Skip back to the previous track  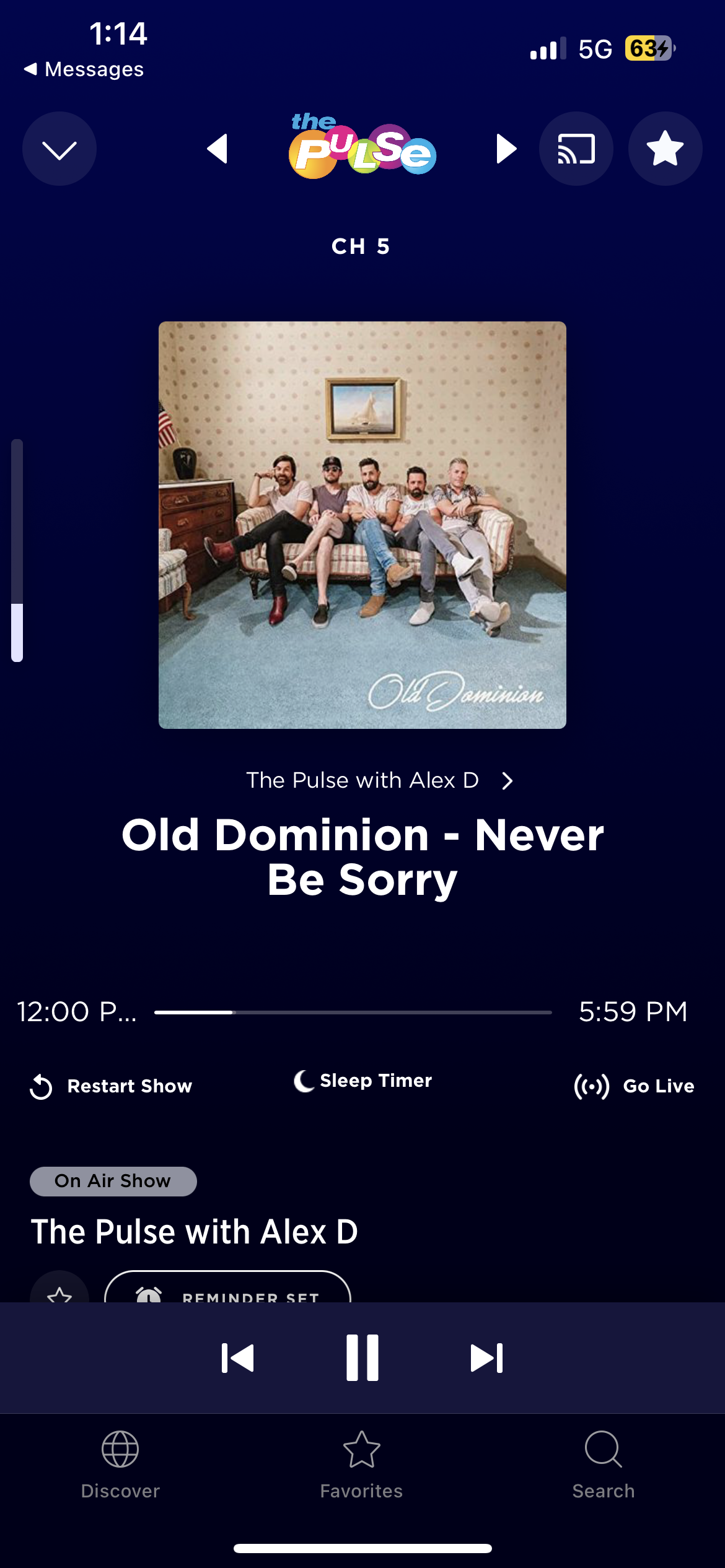(238, 1358)
